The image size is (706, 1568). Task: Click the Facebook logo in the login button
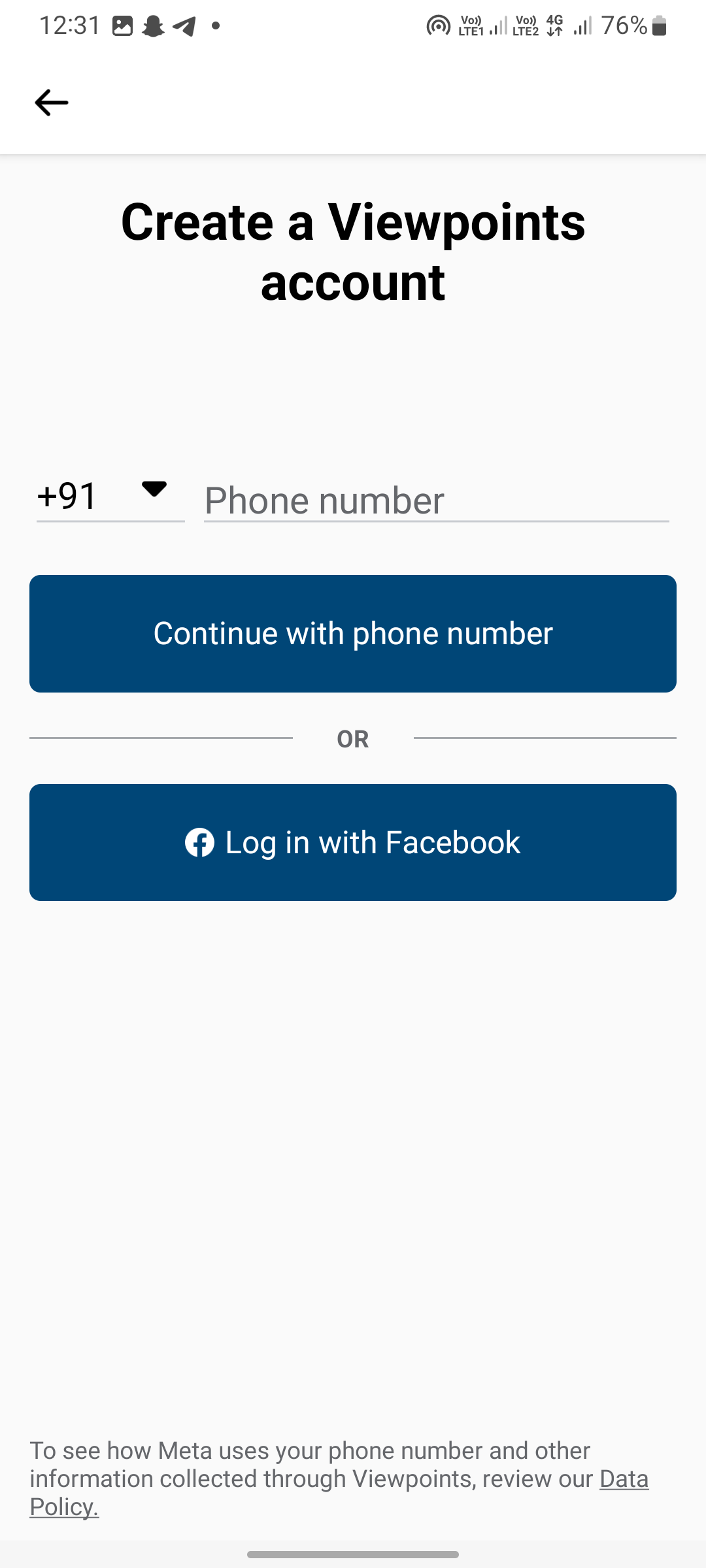coord(200,842)
